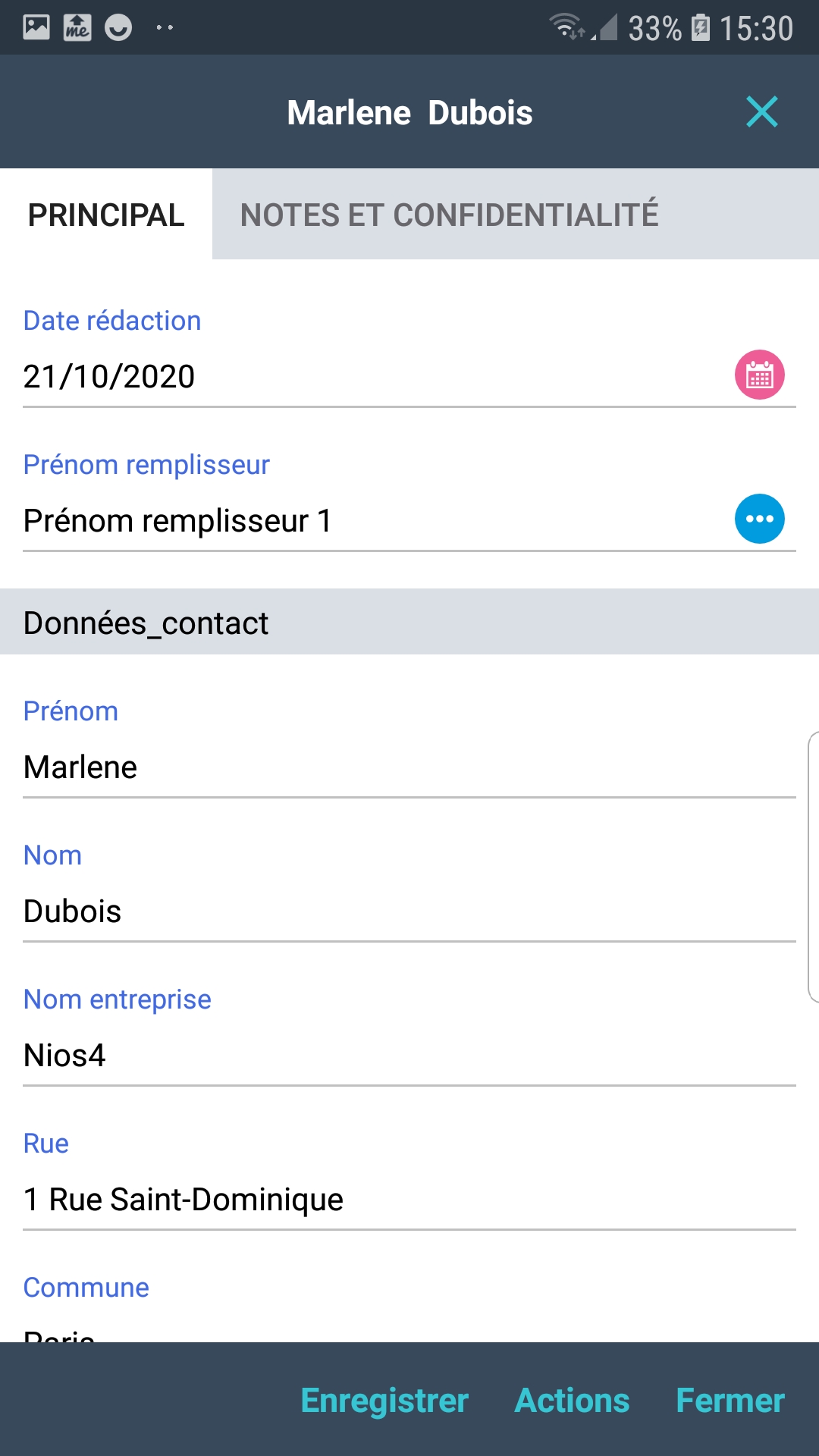
Task: Edit the Rue address field
Action: tap(394, 1200)
